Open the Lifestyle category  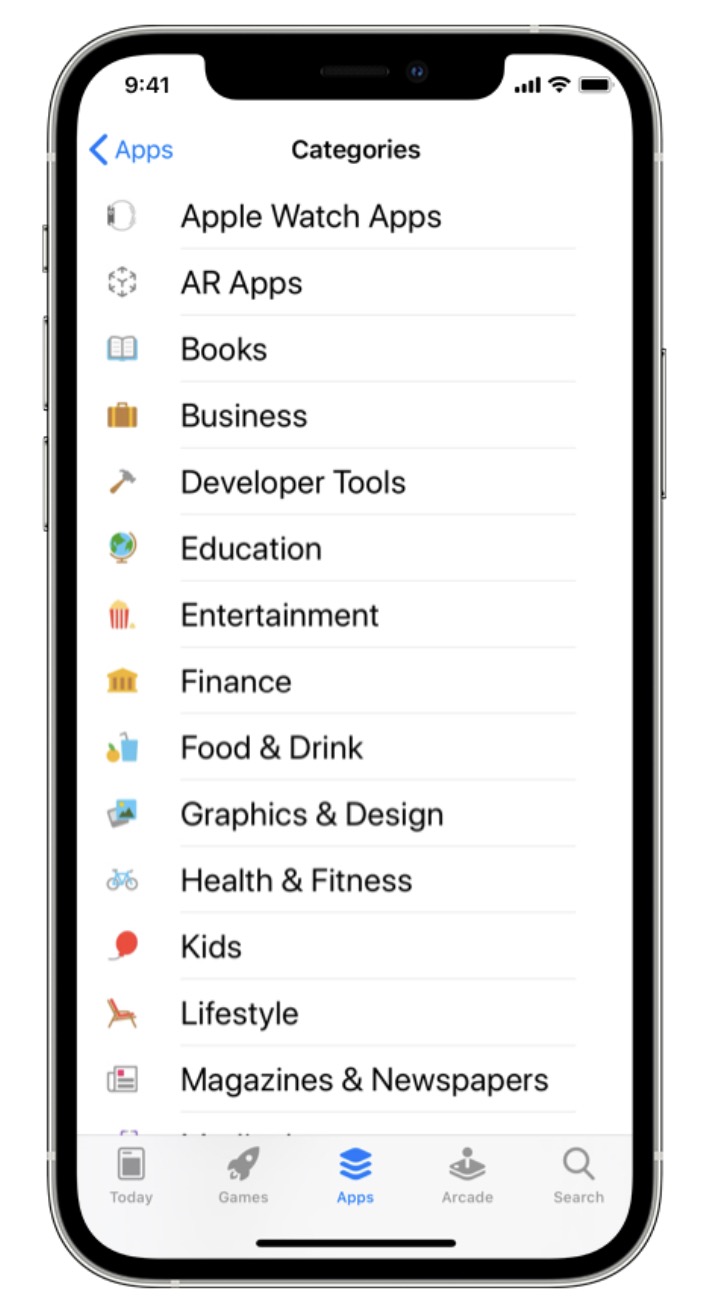click(239, 1014)
